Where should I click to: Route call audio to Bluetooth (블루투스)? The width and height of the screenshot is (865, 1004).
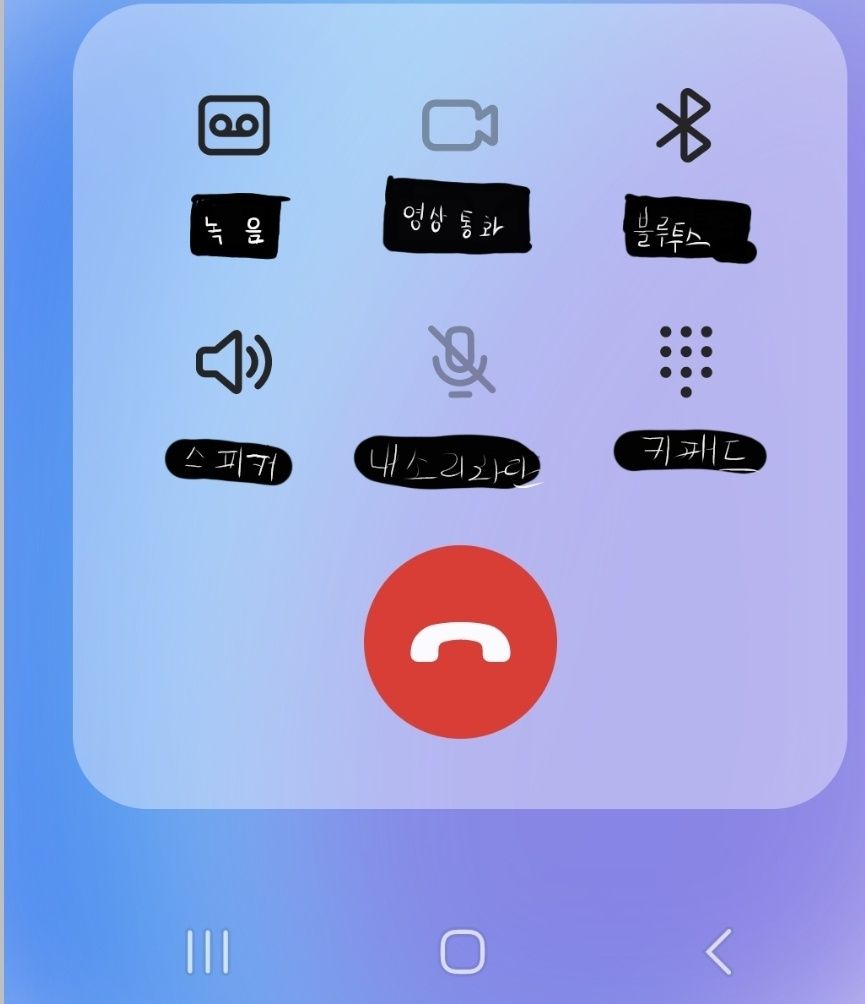[x=684, y=126]
